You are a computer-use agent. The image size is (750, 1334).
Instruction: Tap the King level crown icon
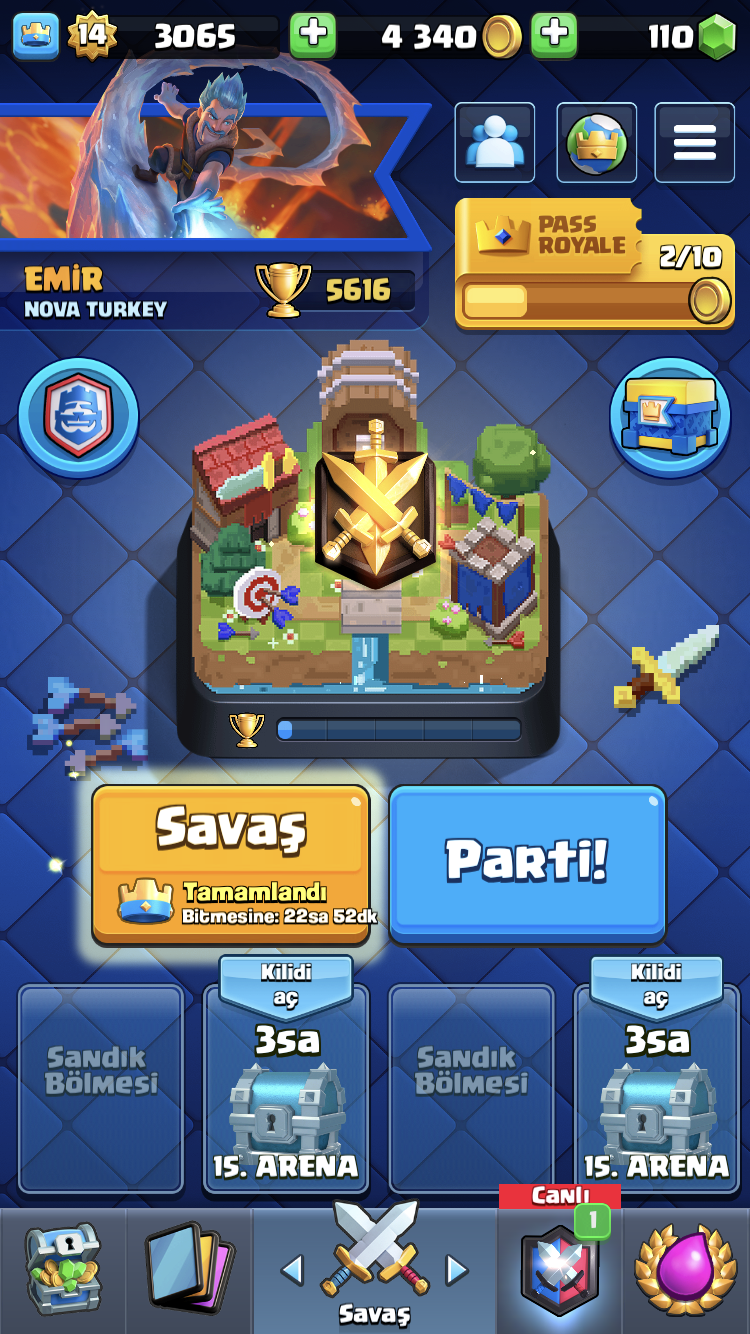pos(35,36)
